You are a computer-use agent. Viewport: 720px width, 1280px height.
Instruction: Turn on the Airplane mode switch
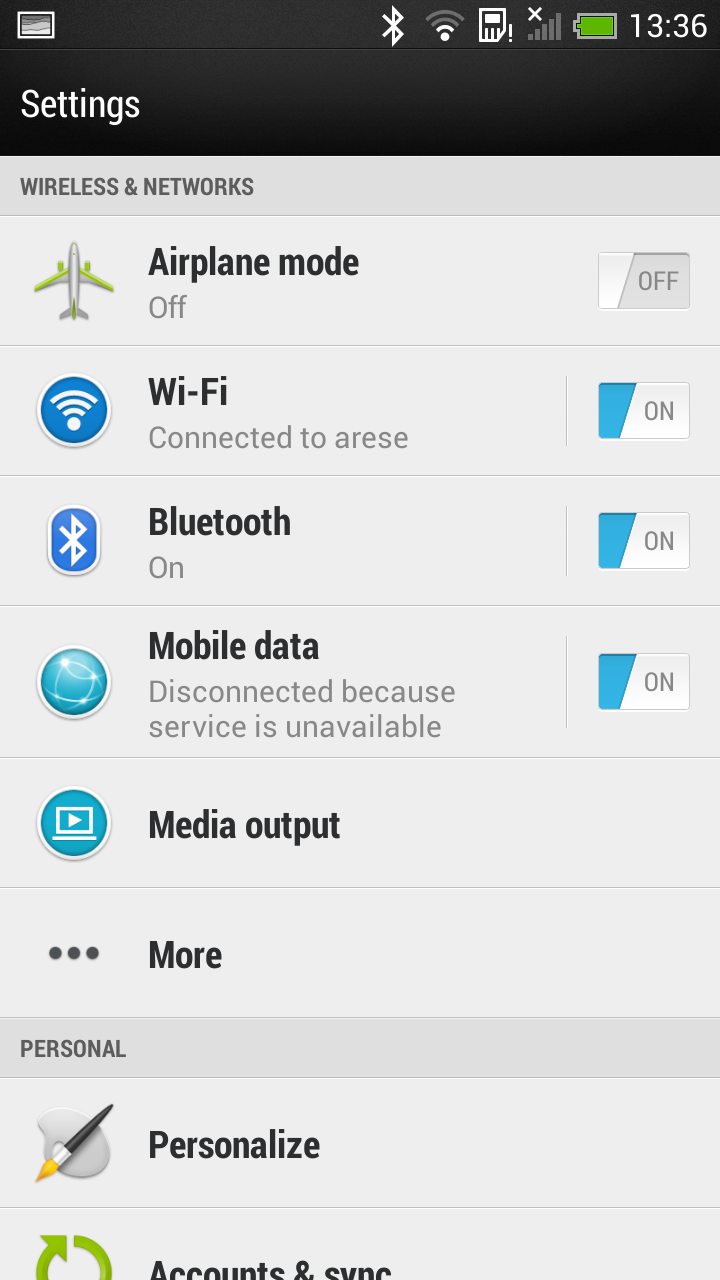pos(644,281)
